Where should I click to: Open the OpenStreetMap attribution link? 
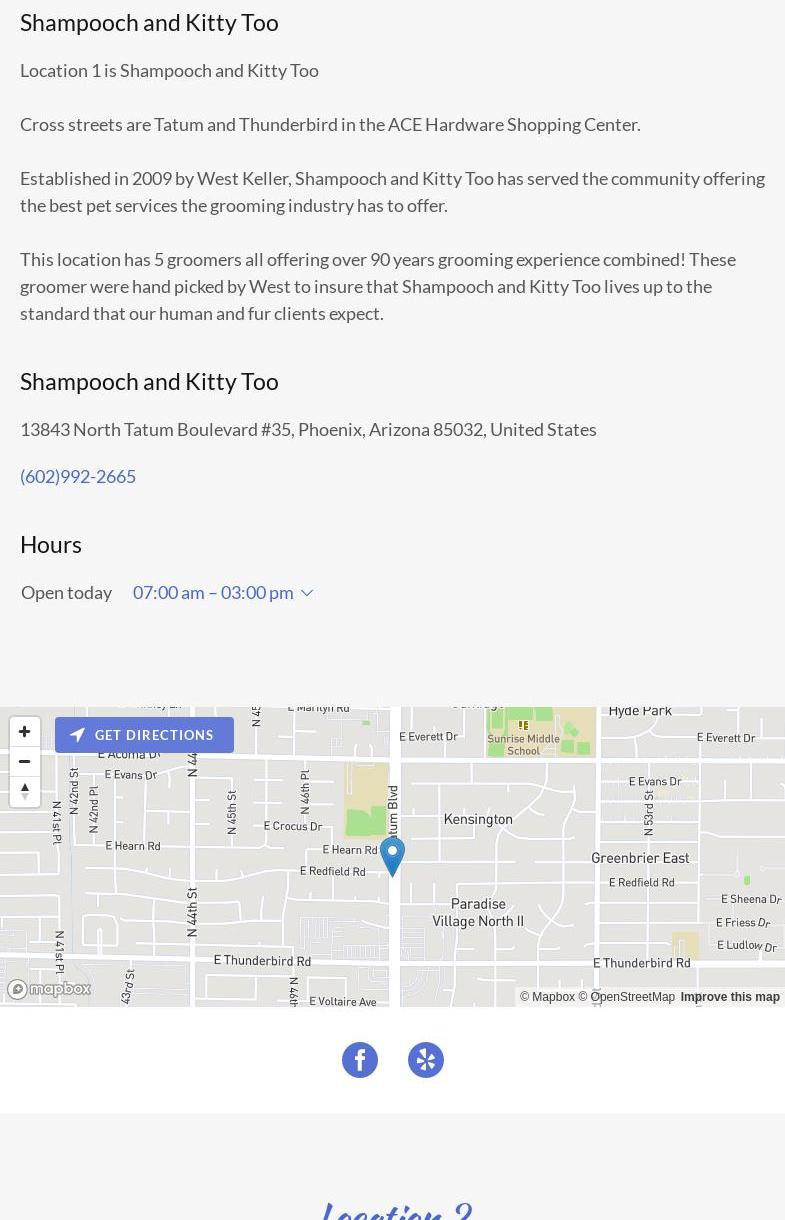[627, 997]
